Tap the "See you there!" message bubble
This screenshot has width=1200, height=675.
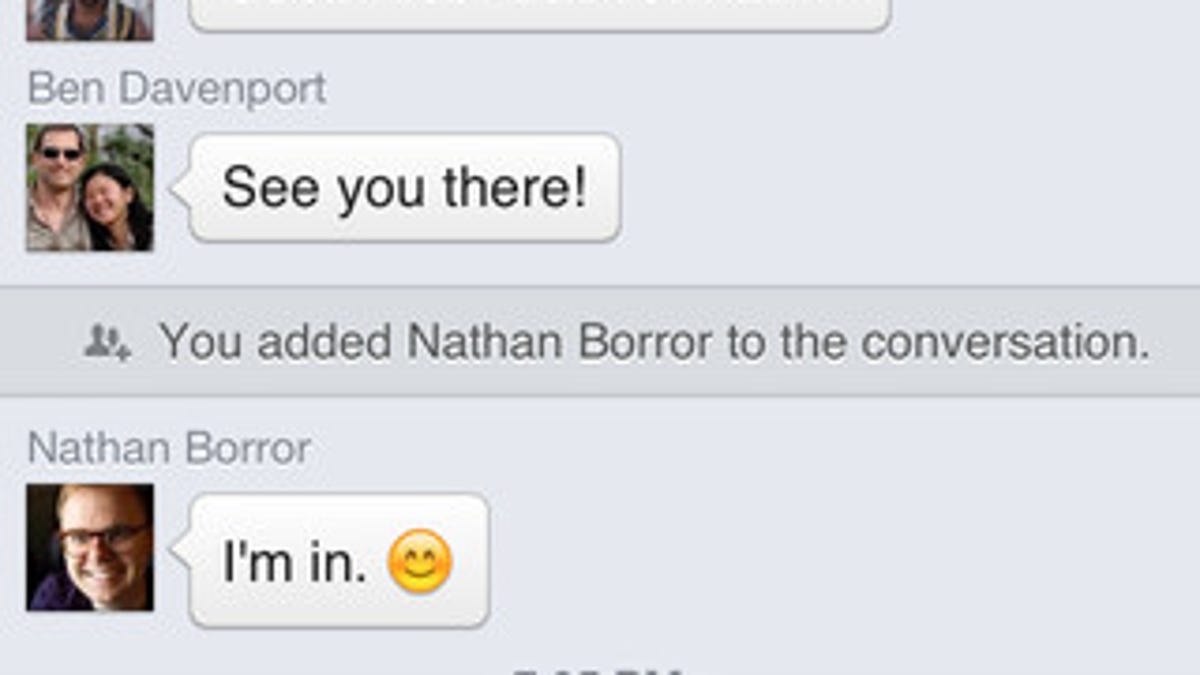[405, 188]
